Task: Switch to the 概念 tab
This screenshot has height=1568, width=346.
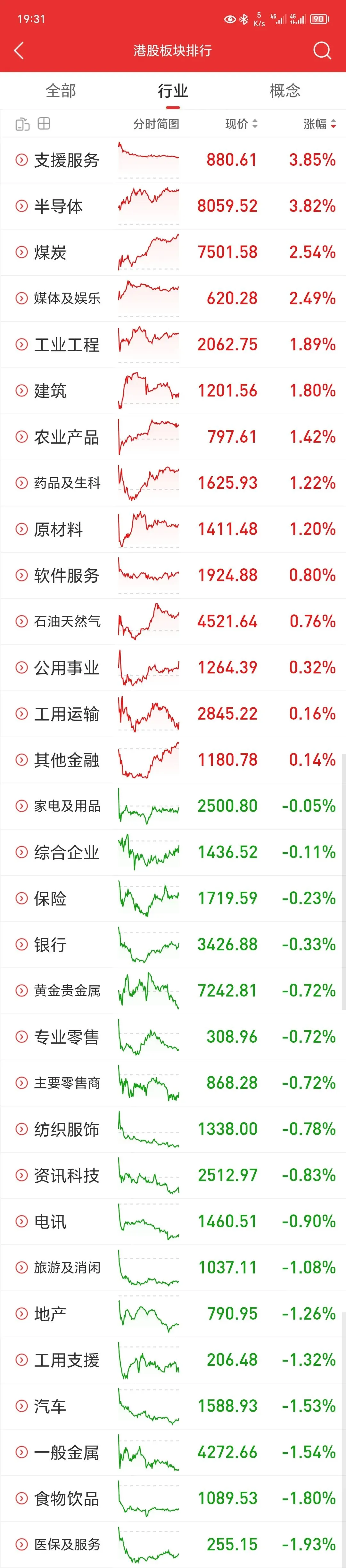Action: point(285,91)
